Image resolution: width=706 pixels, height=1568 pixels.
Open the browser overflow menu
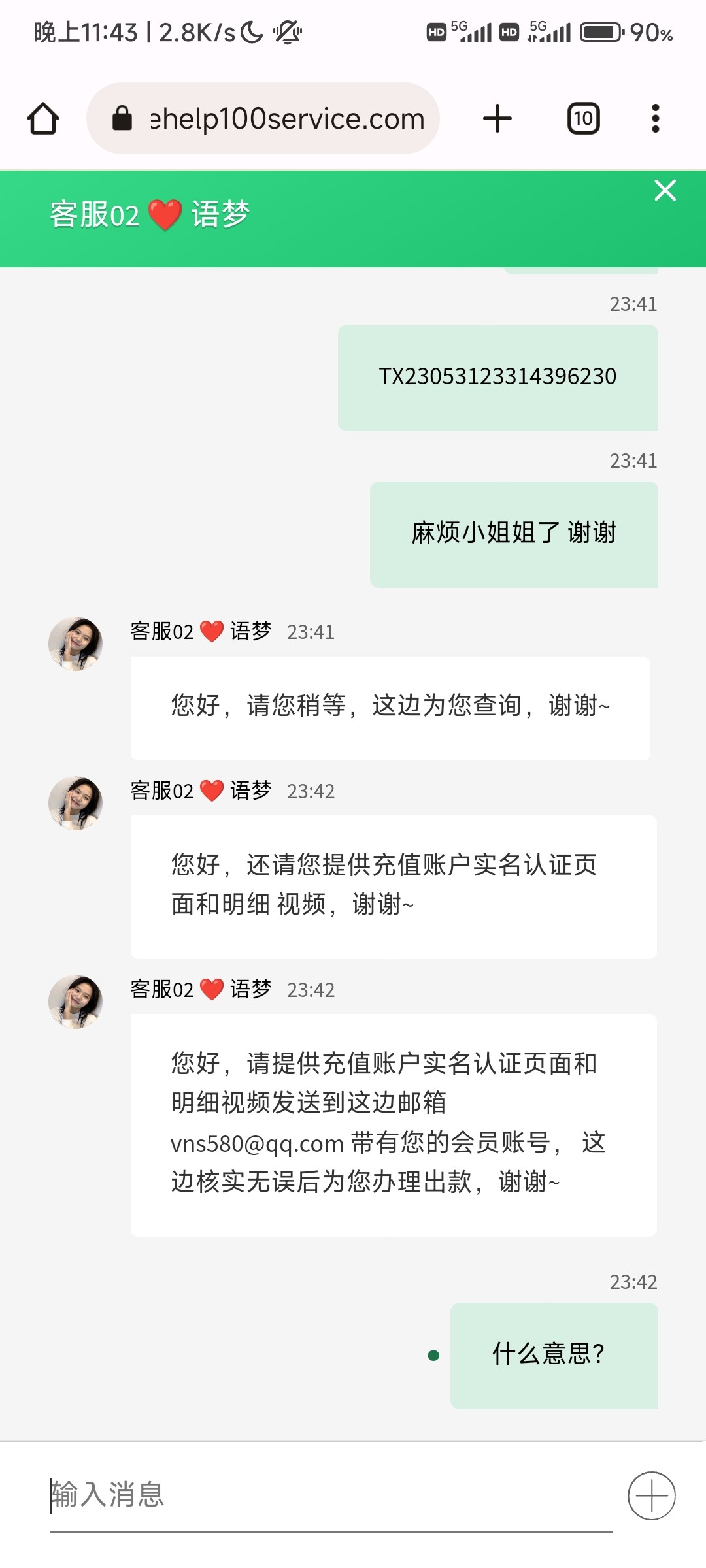[x=655, y=119]
